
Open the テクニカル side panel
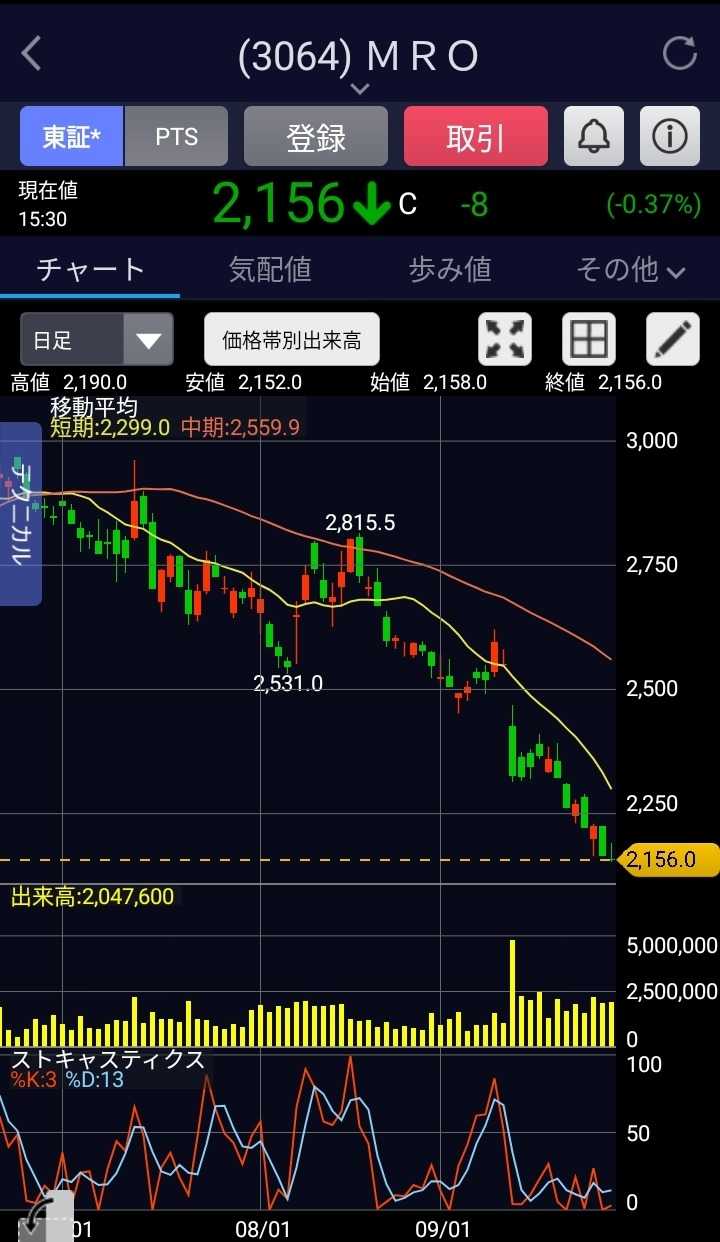click(20, 514)
